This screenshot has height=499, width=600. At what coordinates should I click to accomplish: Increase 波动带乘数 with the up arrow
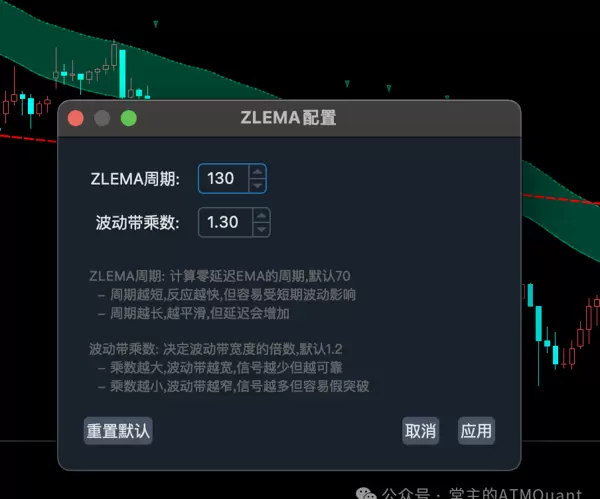tap(261, 215)
